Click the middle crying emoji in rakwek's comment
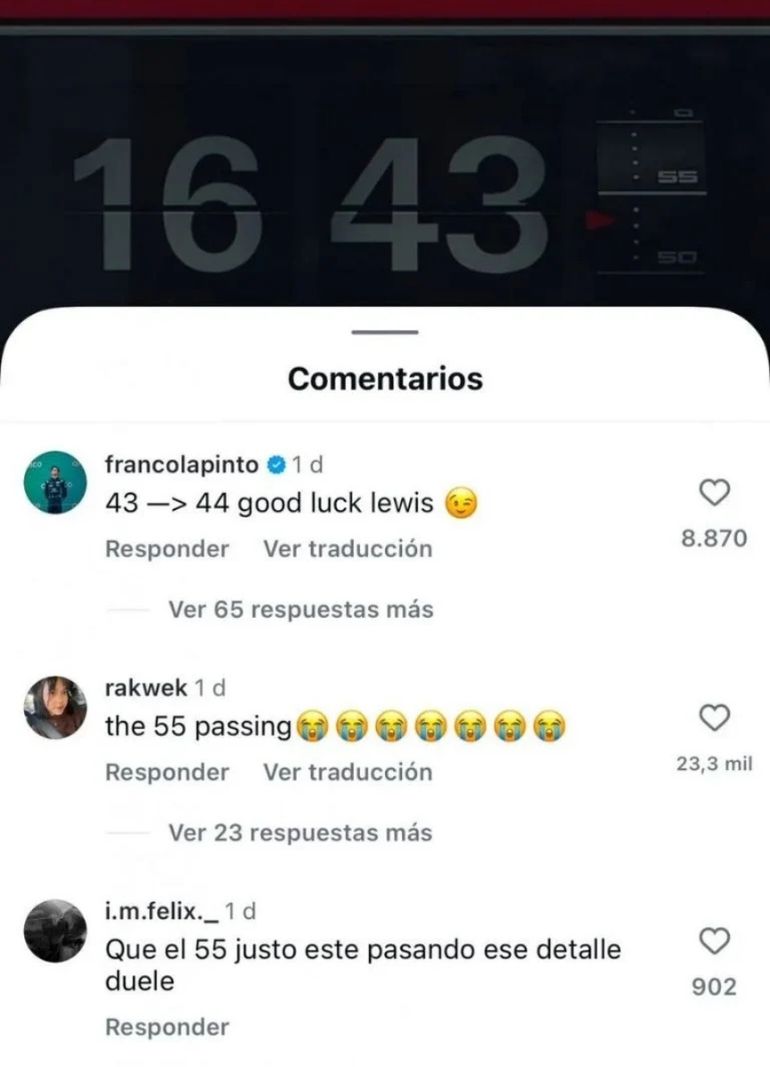Screen dimensions: 770x1067 tap(433, 725)
